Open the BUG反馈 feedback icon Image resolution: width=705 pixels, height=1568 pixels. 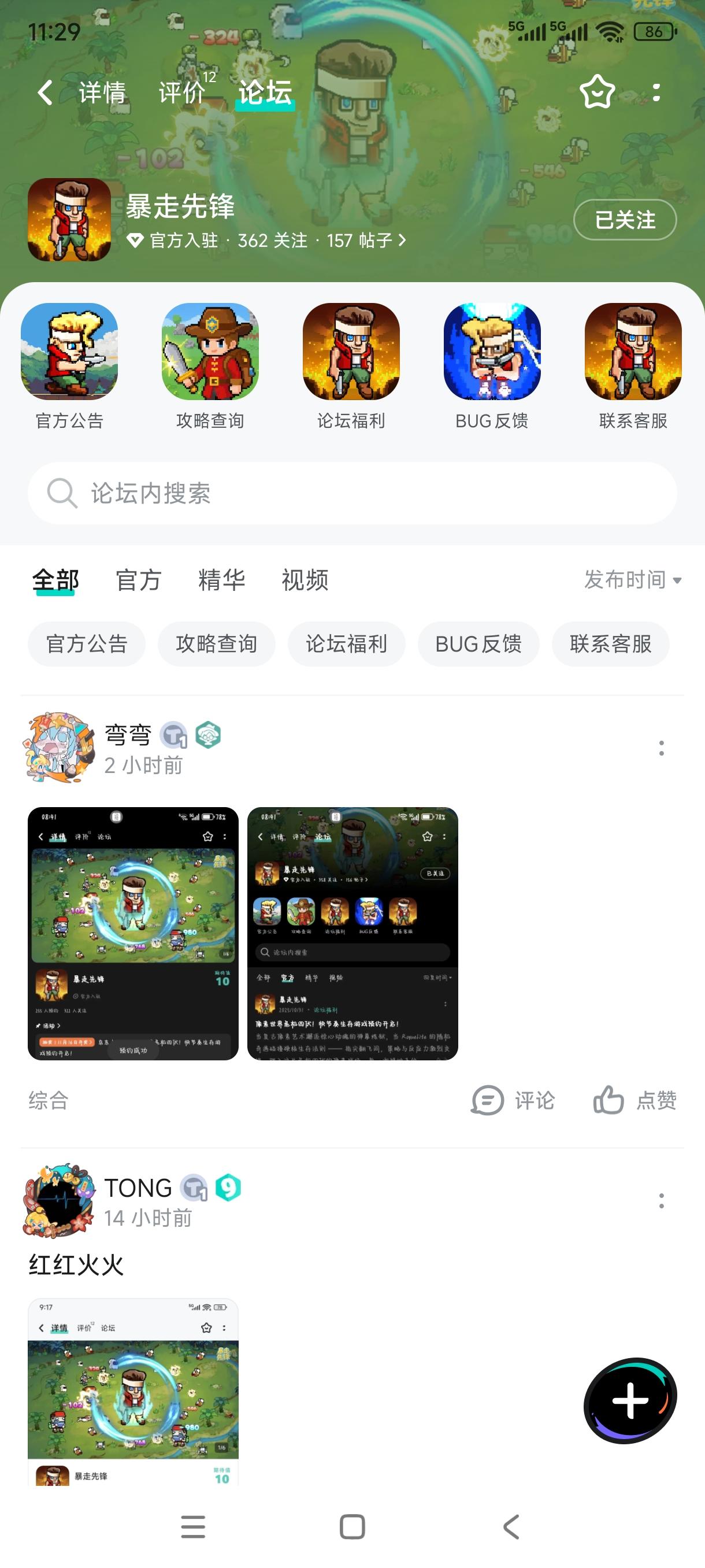pos(492,352)
